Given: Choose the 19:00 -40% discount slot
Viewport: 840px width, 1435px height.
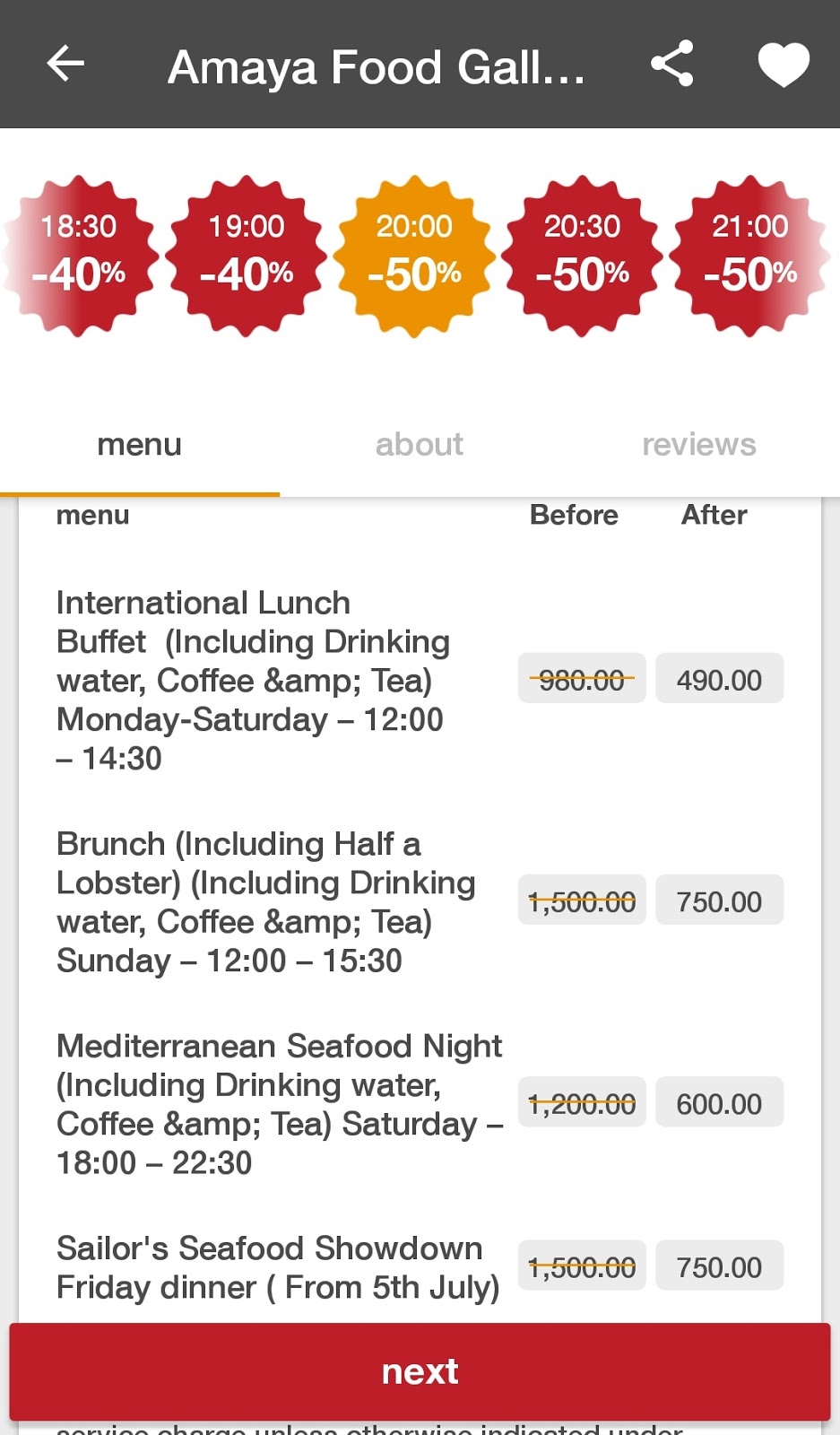Looking at the screenshot, I should click(247, 256).
